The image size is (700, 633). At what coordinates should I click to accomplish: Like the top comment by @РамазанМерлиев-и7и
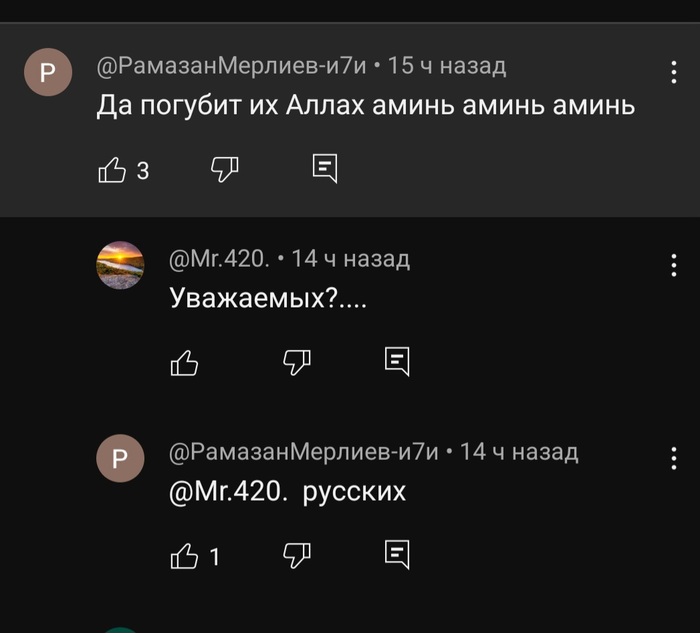click(112, 169)
